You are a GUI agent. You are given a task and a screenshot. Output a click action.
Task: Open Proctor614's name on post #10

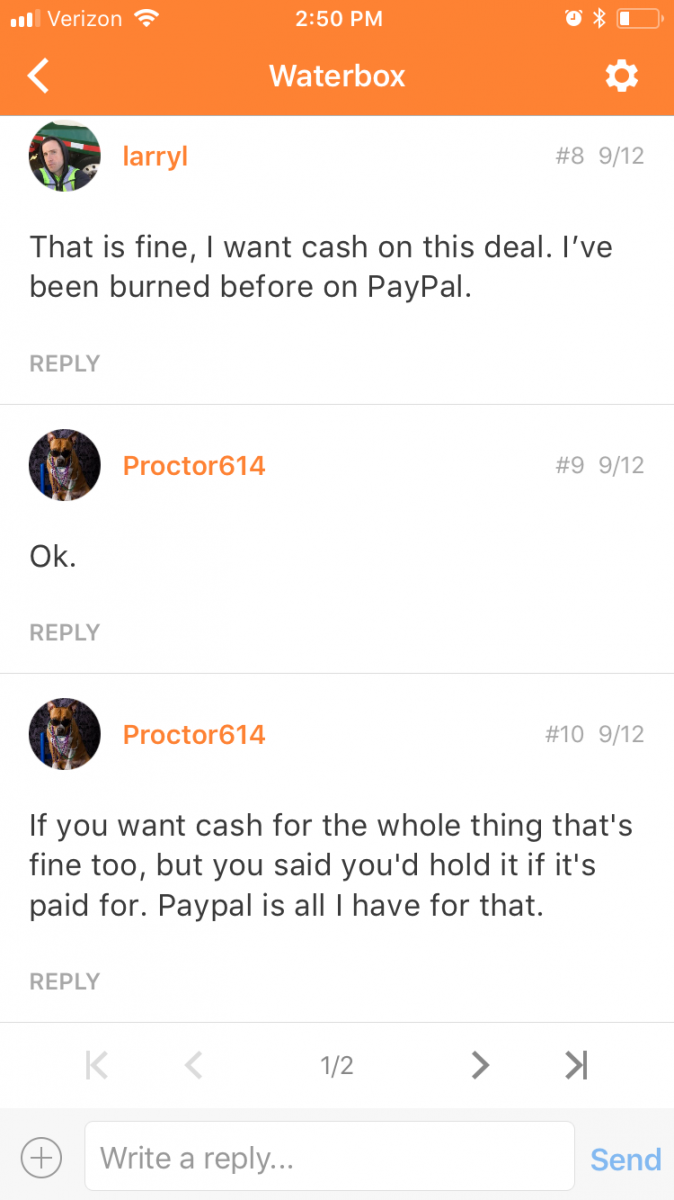(194, 734)
